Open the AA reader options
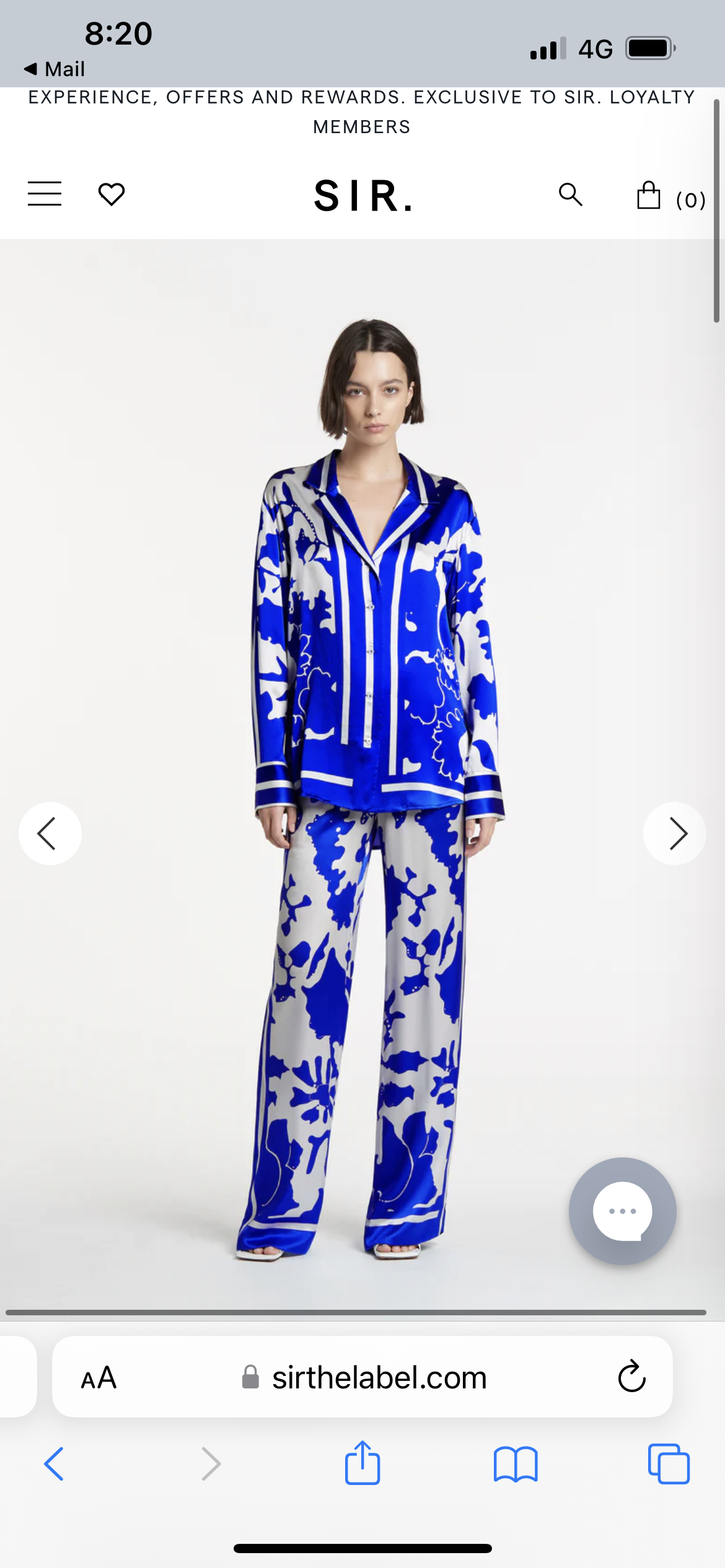The image size is (725, 1568). [x=99, y=1378]
